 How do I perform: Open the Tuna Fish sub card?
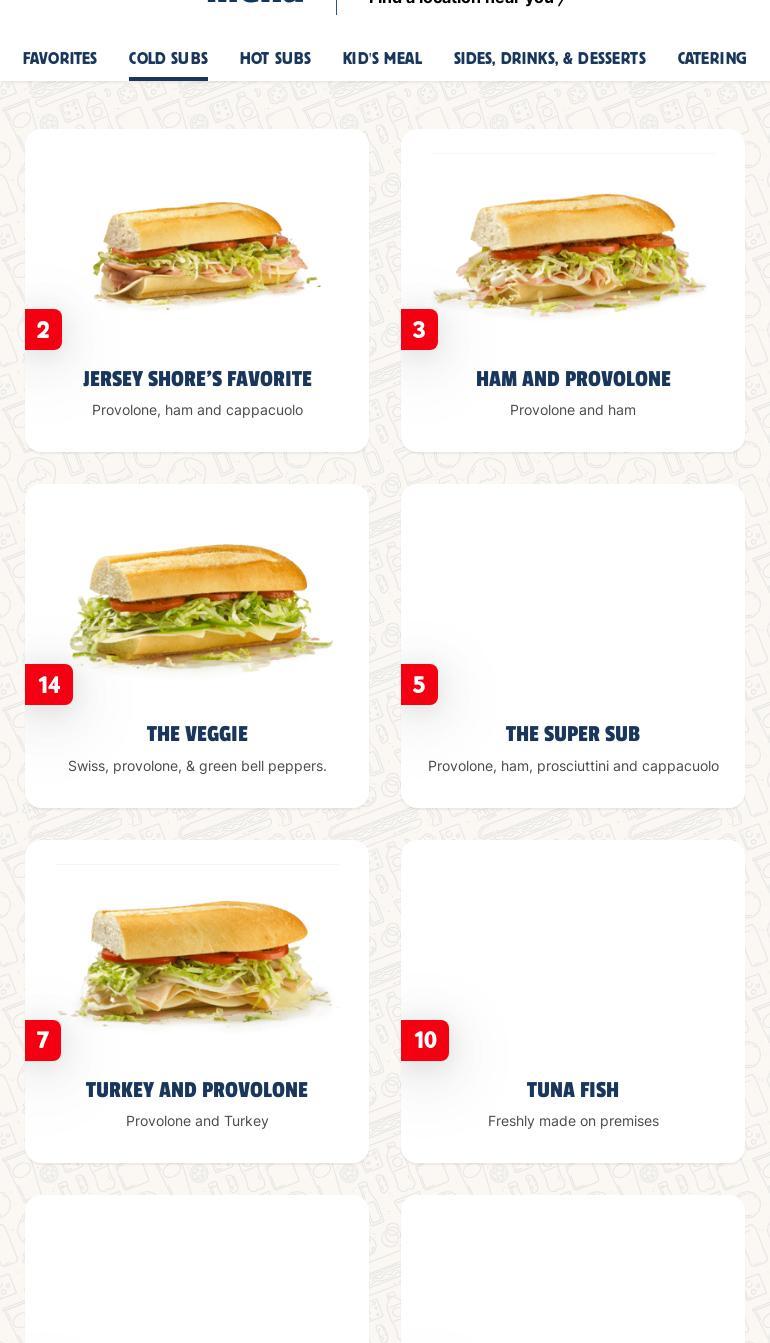pyautogui.click(x=573, y=1089)
